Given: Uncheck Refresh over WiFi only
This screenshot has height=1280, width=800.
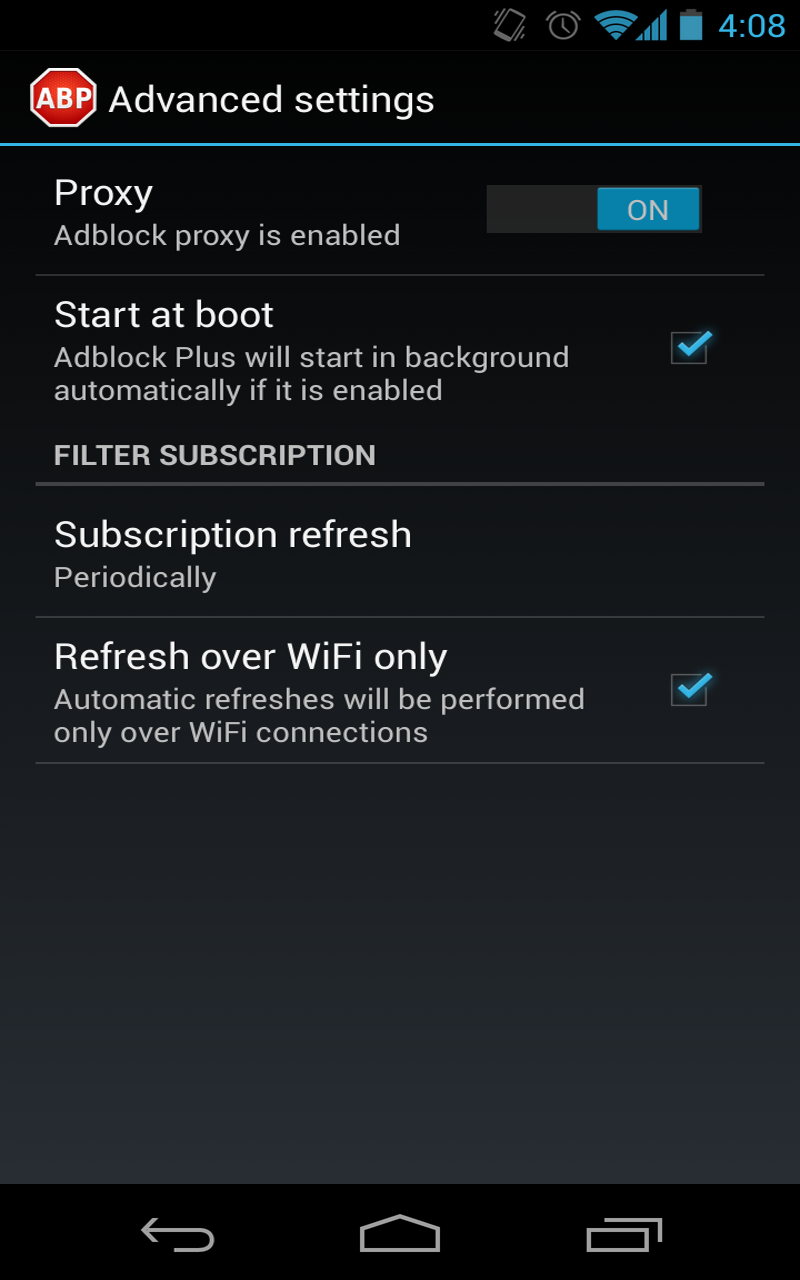Looking at the screenshot, I should [689, 689].
